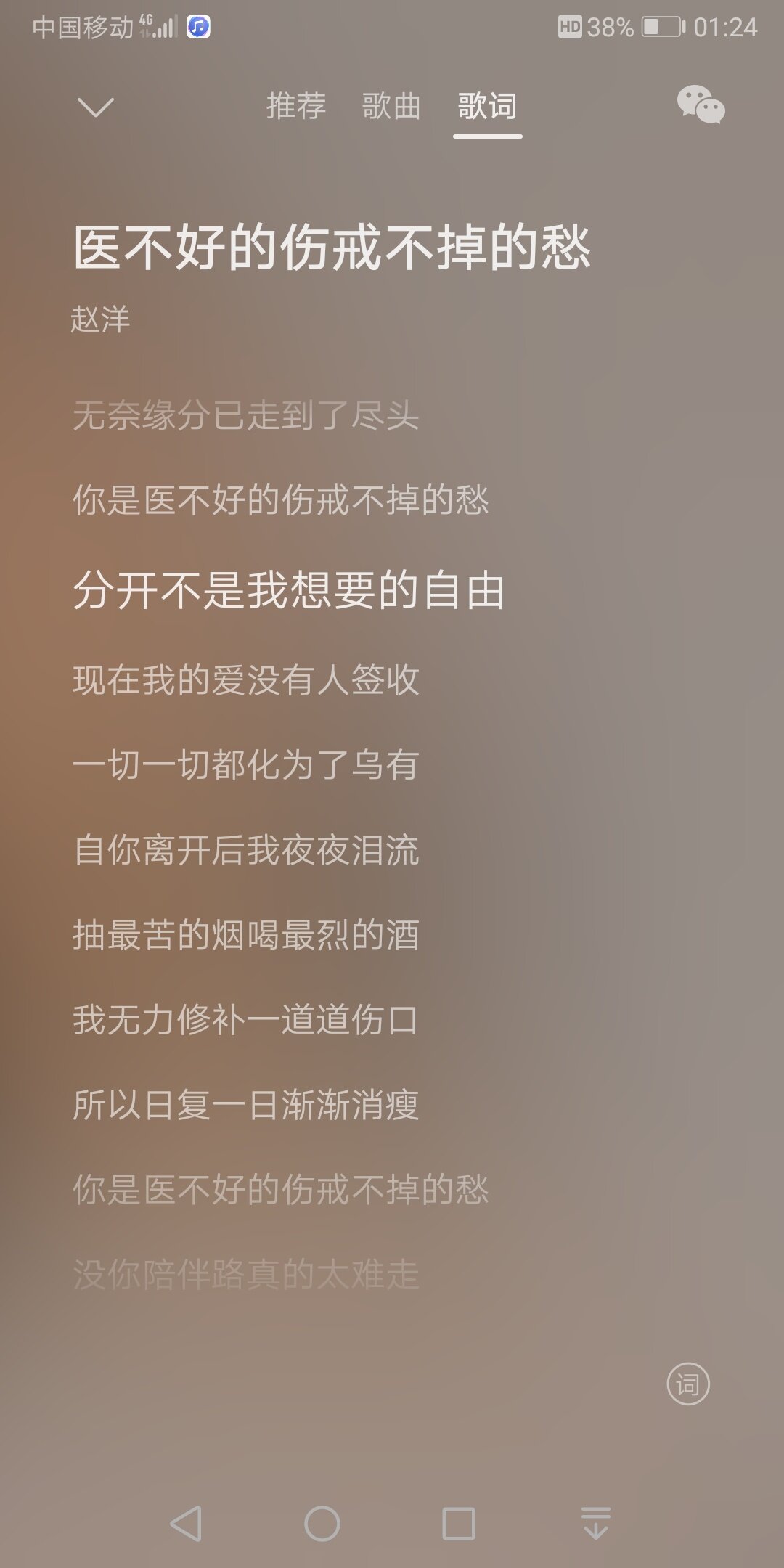
Task: Go back with system back button
Action: tap(186, 1523)
